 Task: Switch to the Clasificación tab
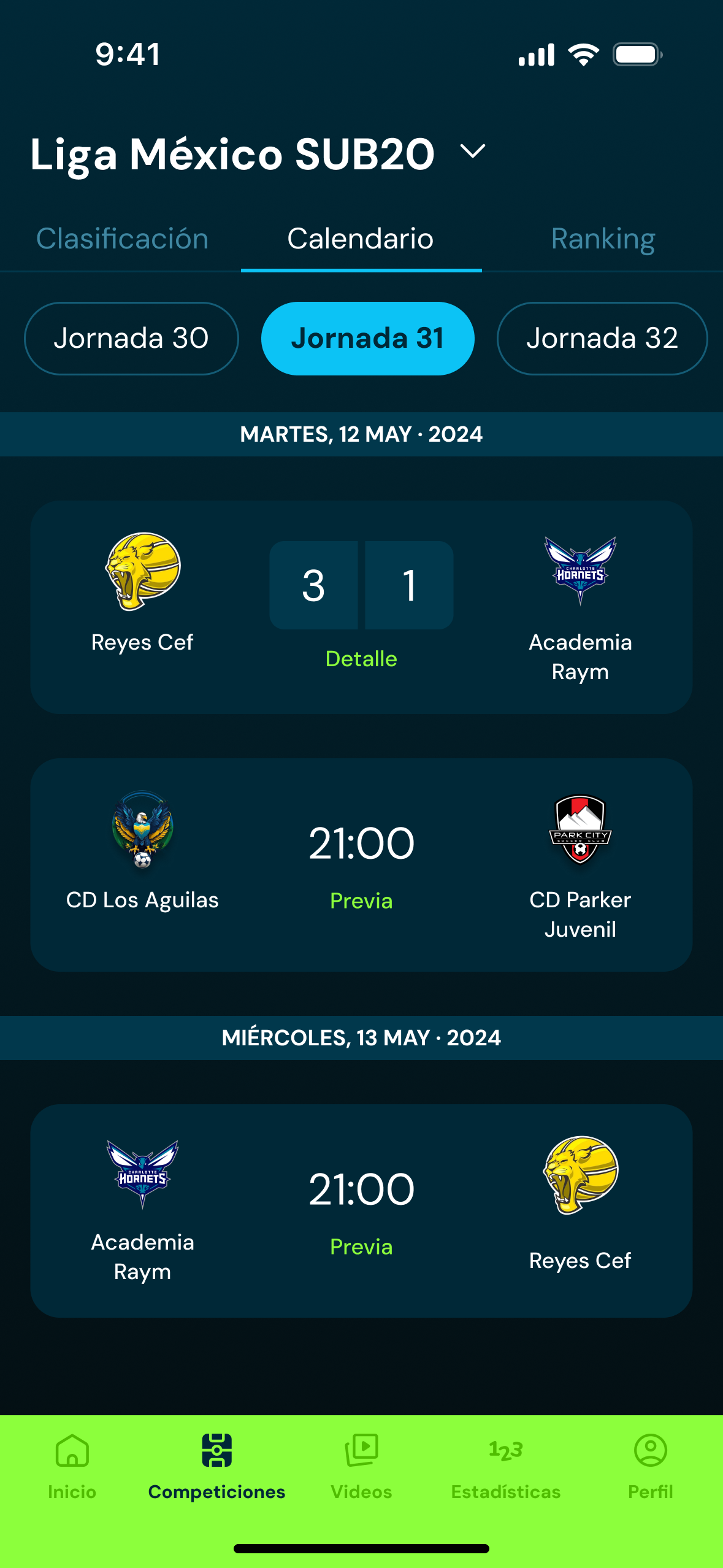click(x=122, y=239)
